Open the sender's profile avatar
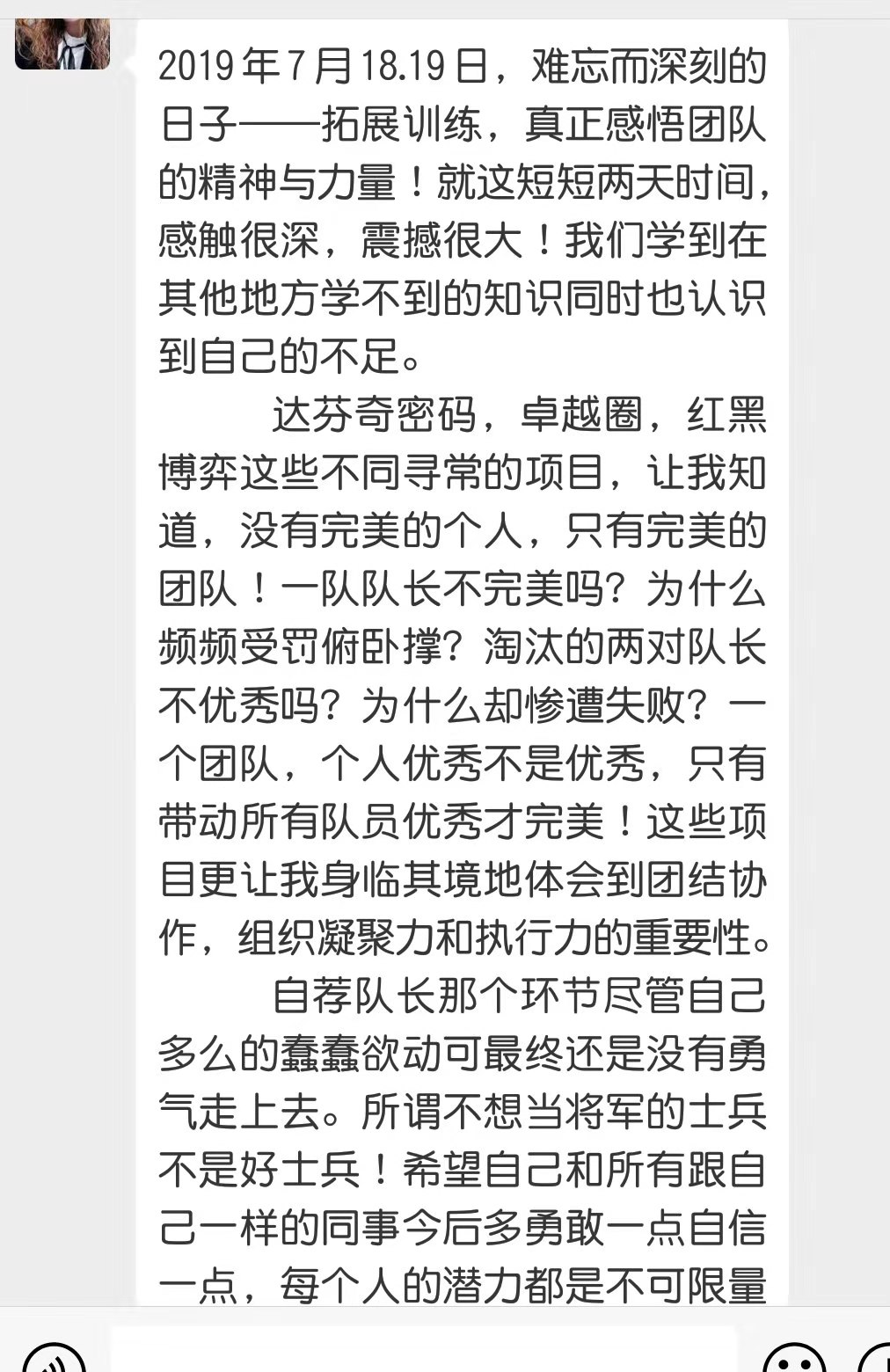 click(62, 43)
